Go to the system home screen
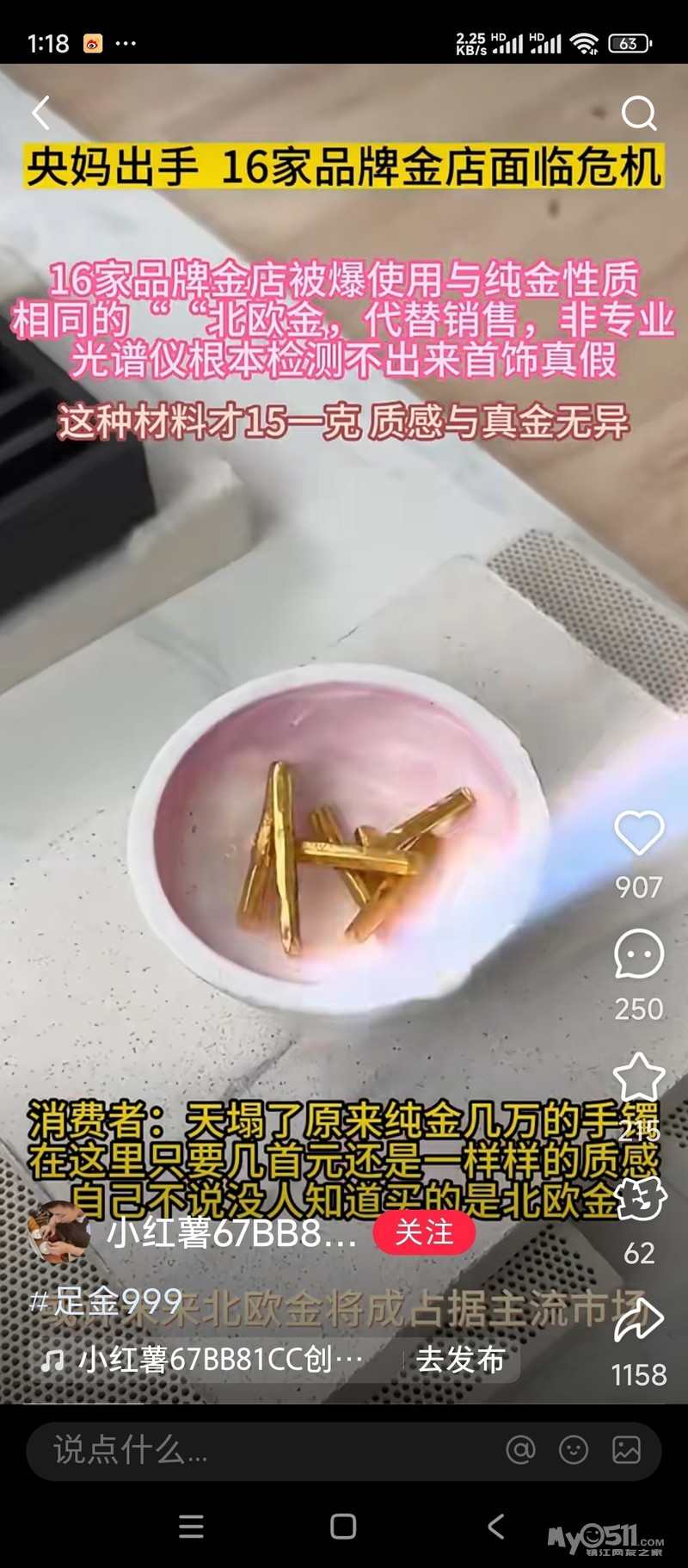The height and width of the screenshot is (1568, 688). 343,1527
